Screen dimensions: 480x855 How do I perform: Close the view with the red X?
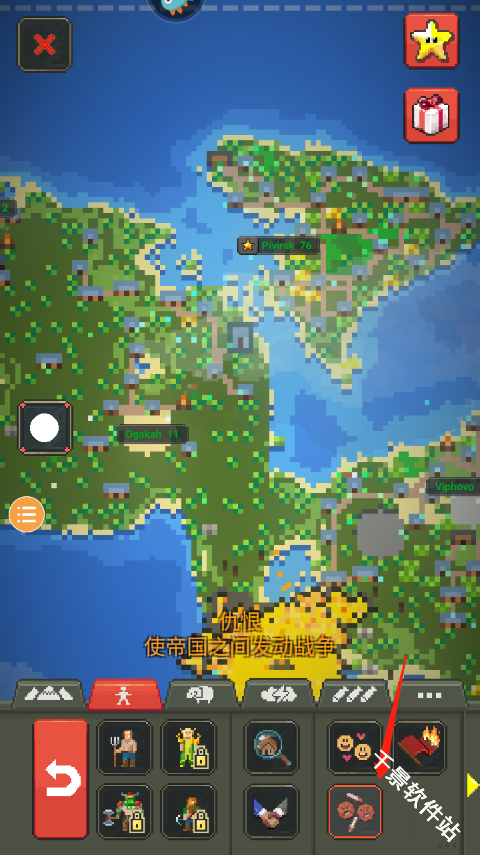(x=45, y=45)
